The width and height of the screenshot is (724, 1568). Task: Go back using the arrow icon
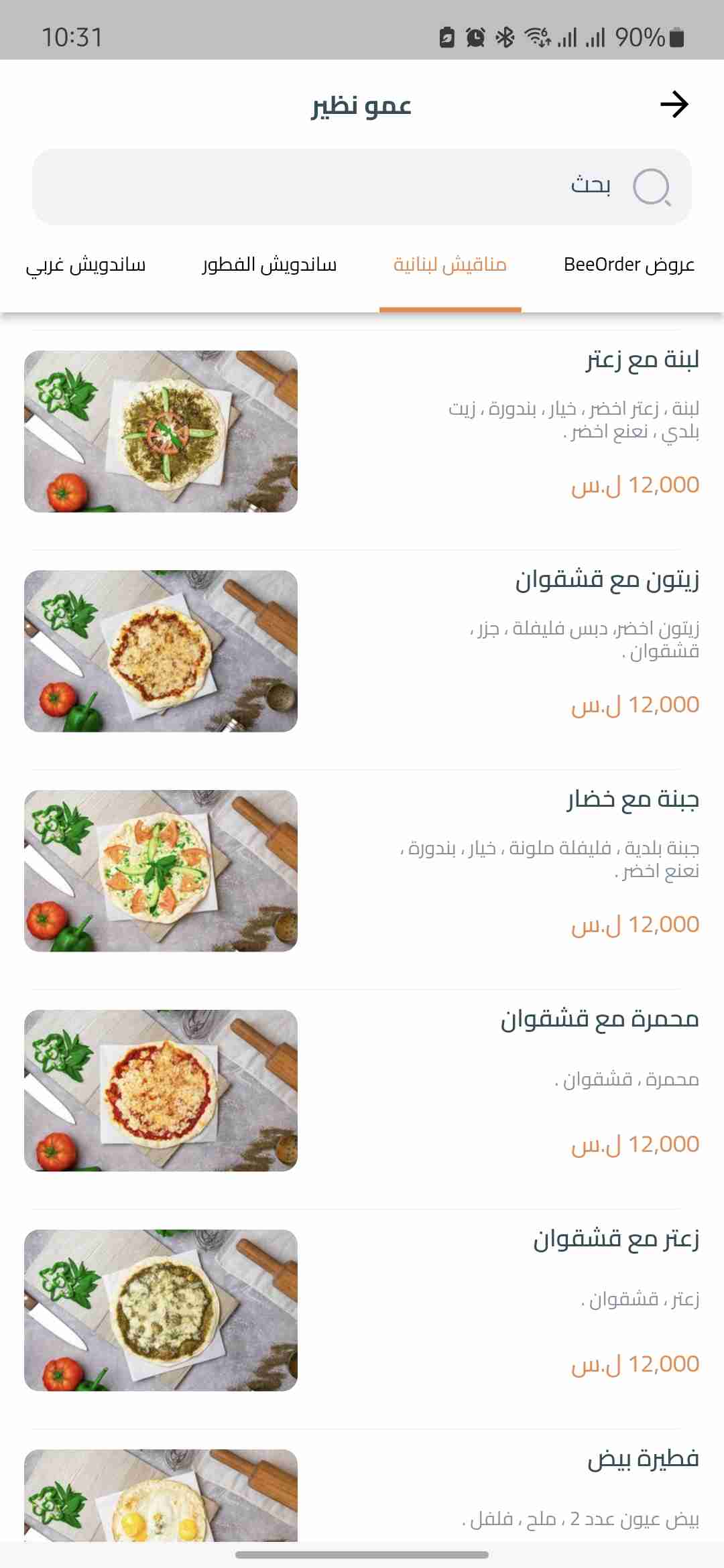674,105
